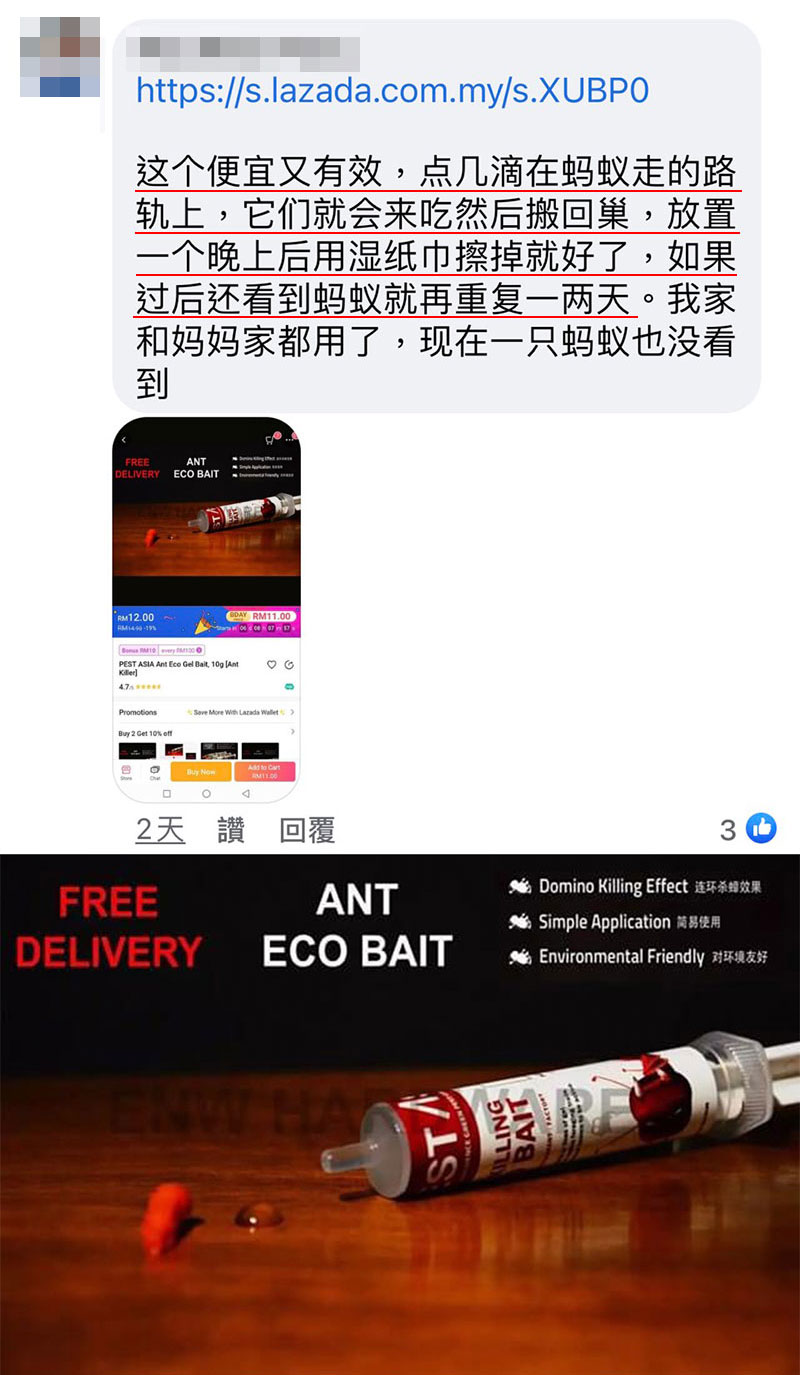Like this comment with 讚
Screen dimensions: 800x1375
tap(231, 830)
